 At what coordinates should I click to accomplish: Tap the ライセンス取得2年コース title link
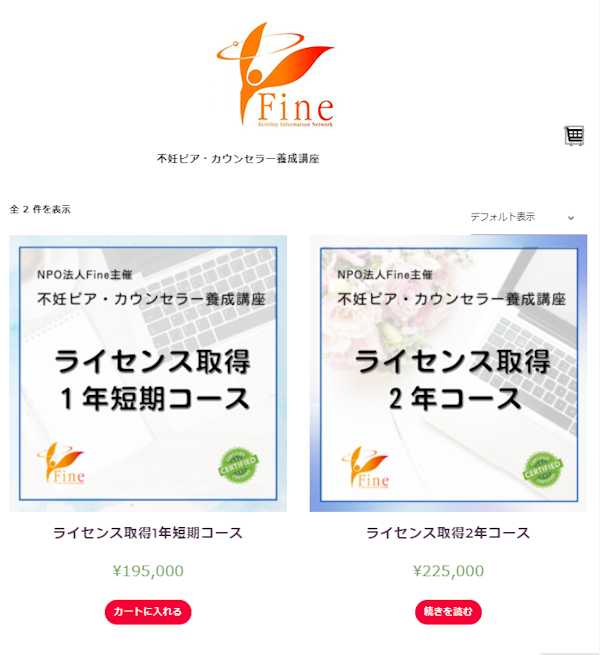pyautogui.click(x=448, y=533)
